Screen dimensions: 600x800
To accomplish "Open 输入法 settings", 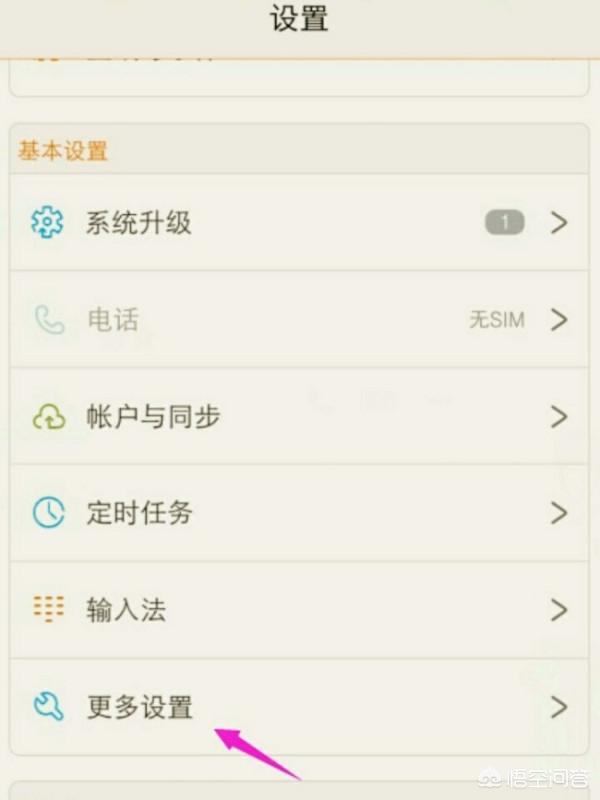I will coord(298,610).
